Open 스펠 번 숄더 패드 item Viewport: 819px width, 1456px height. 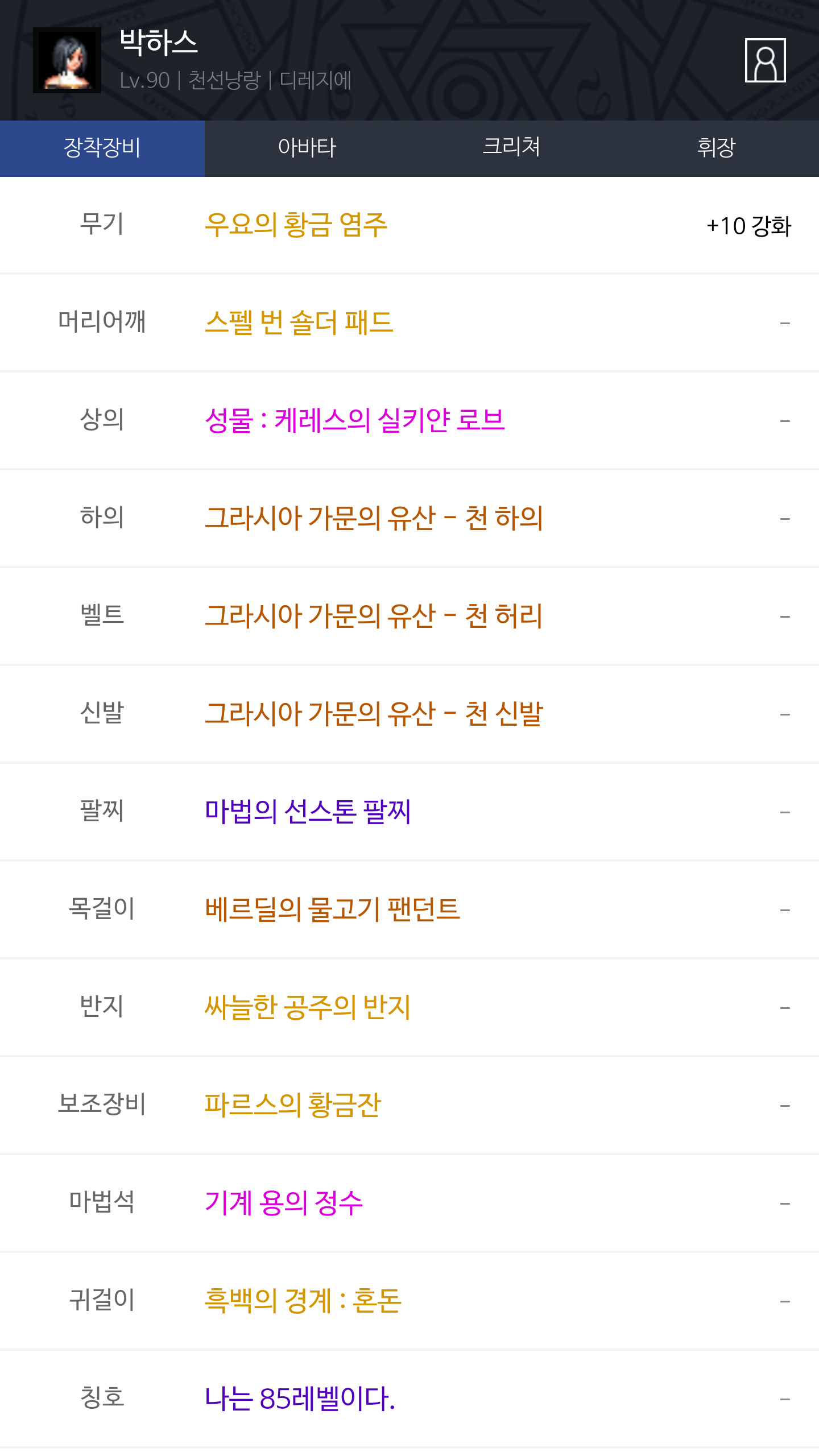pyautogui.click(x=299, y=322)
